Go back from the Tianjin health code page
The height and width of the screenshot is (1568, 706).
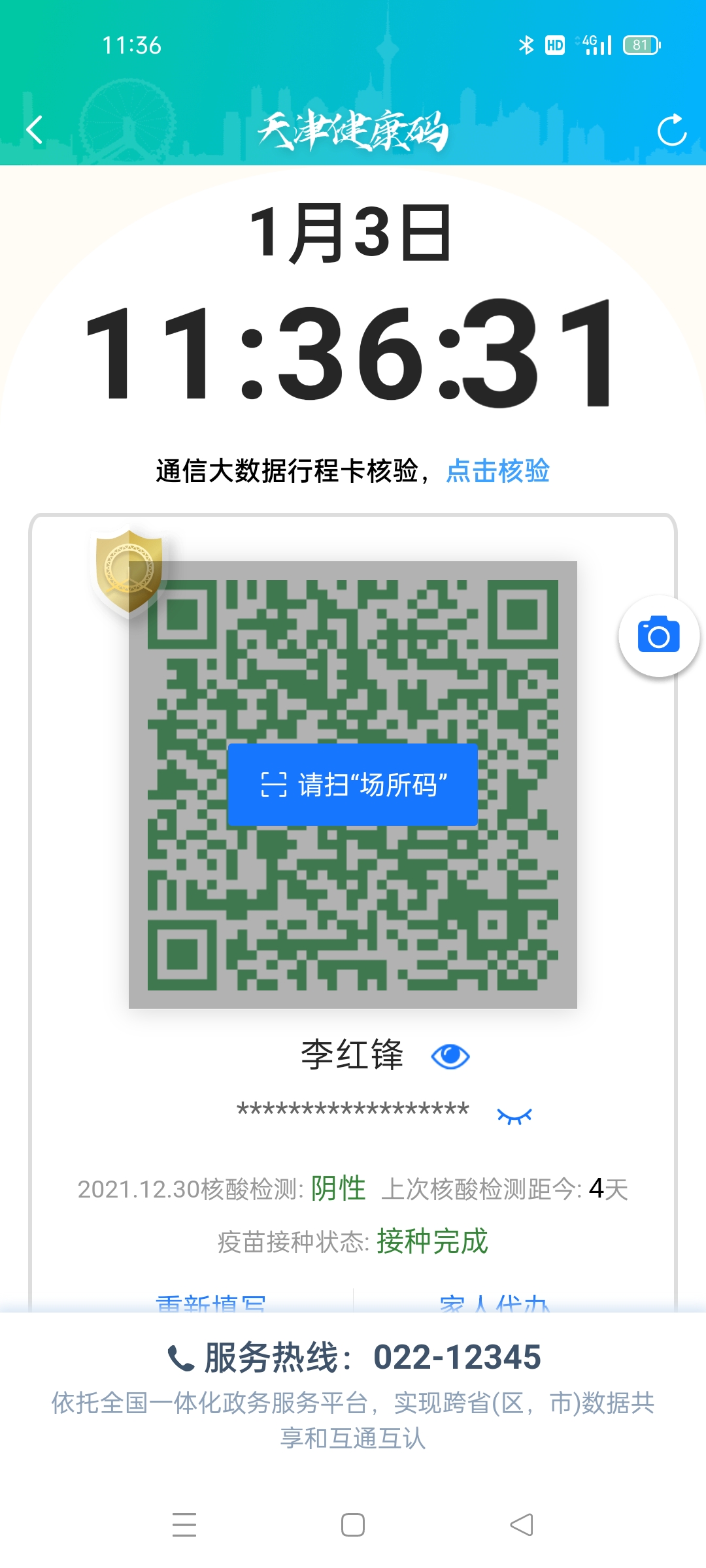click(x=35, y=129)
